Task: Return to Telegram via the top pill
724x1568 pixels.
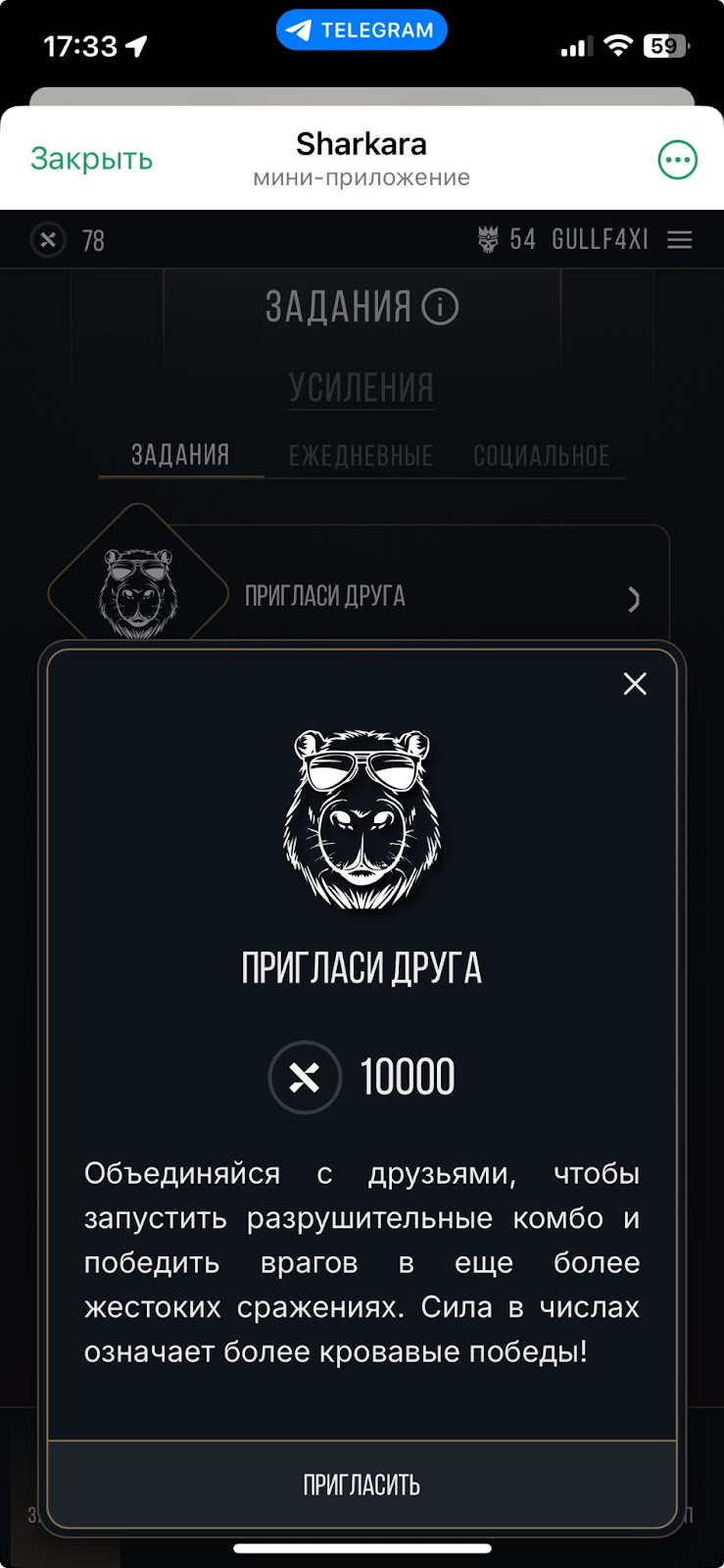Action: pos(362,30)
